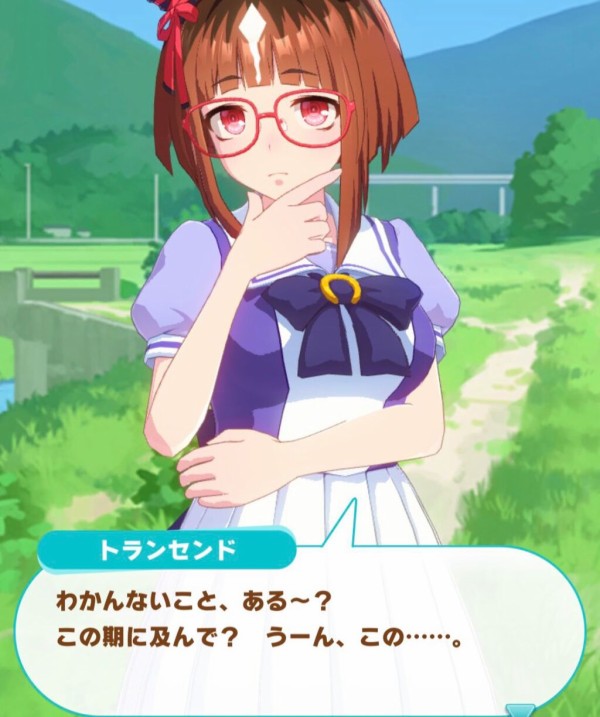Tap the advance arrow in the dialogue box

point(519,709)
